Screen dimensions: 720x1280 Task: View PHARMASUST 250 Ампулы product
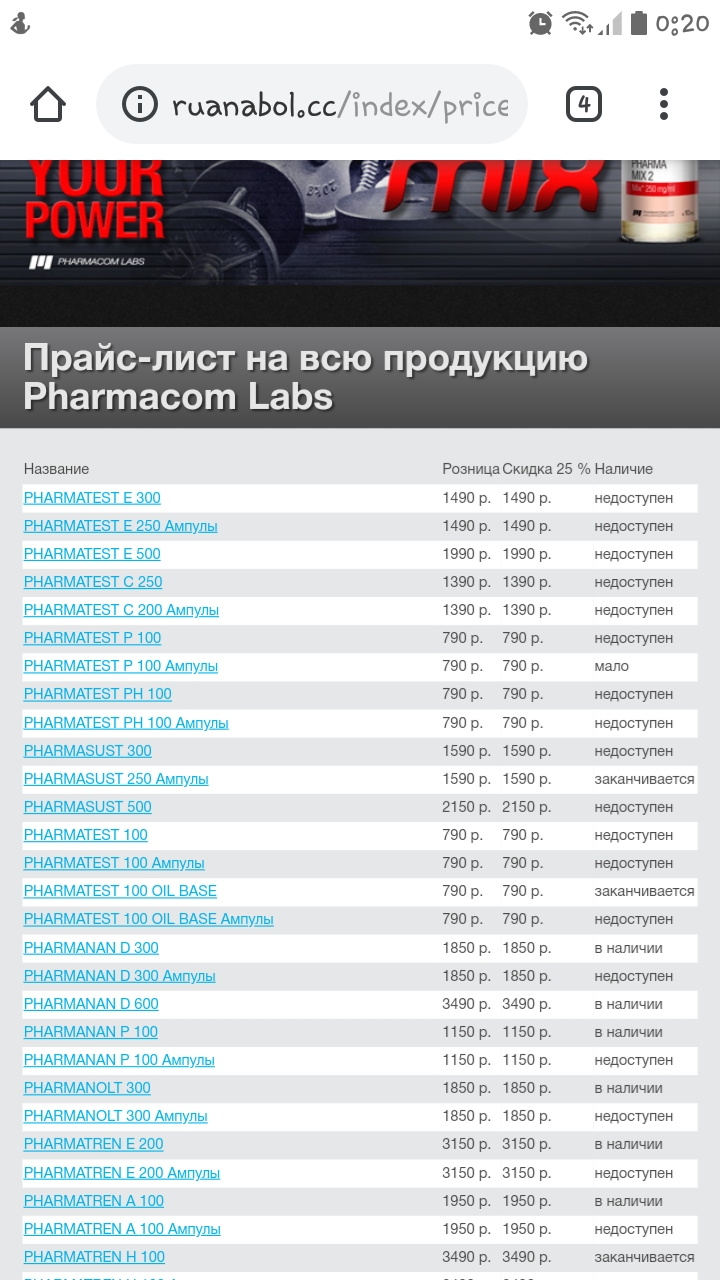pyautogui.click(x=116, y=779)
